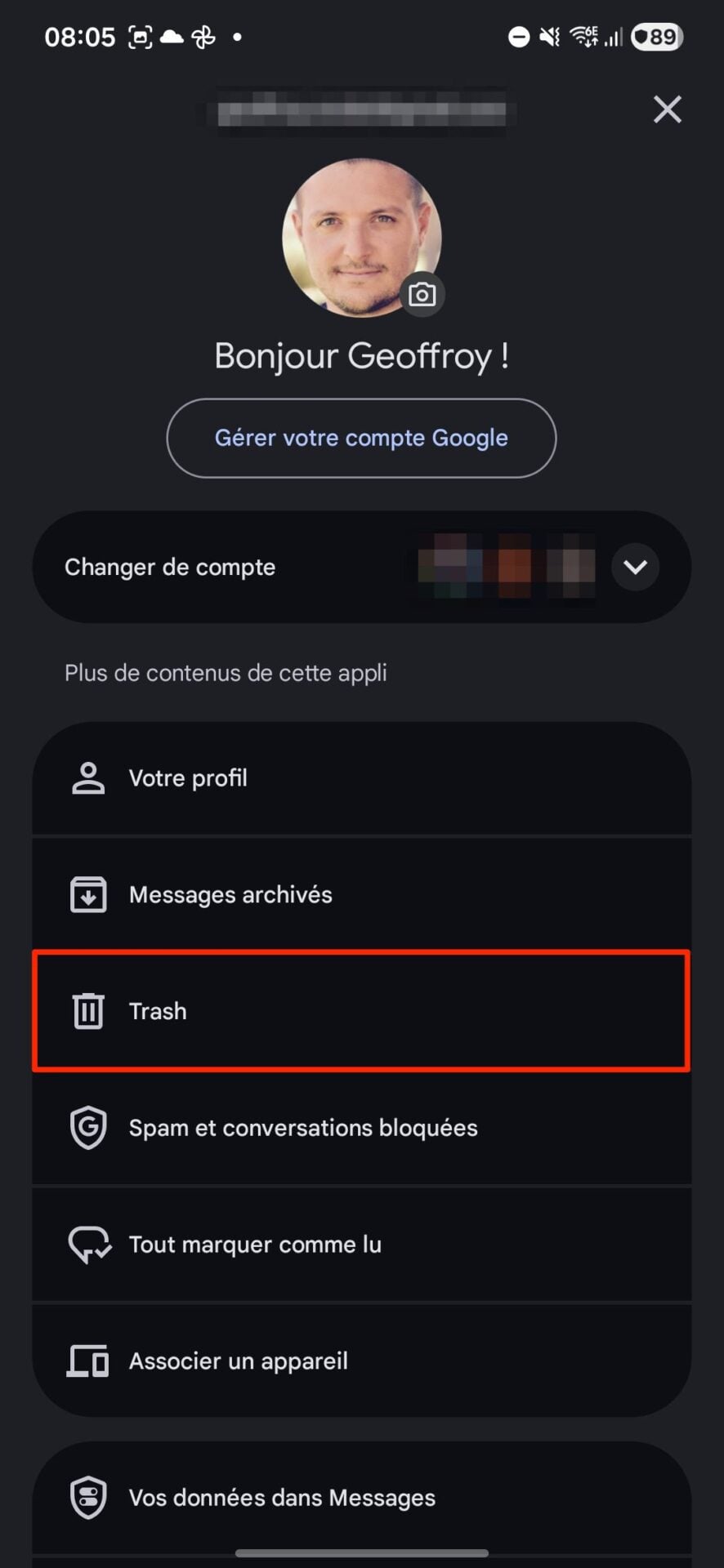Open the account chevron next to Changer de compte

[x=635, y=567]
